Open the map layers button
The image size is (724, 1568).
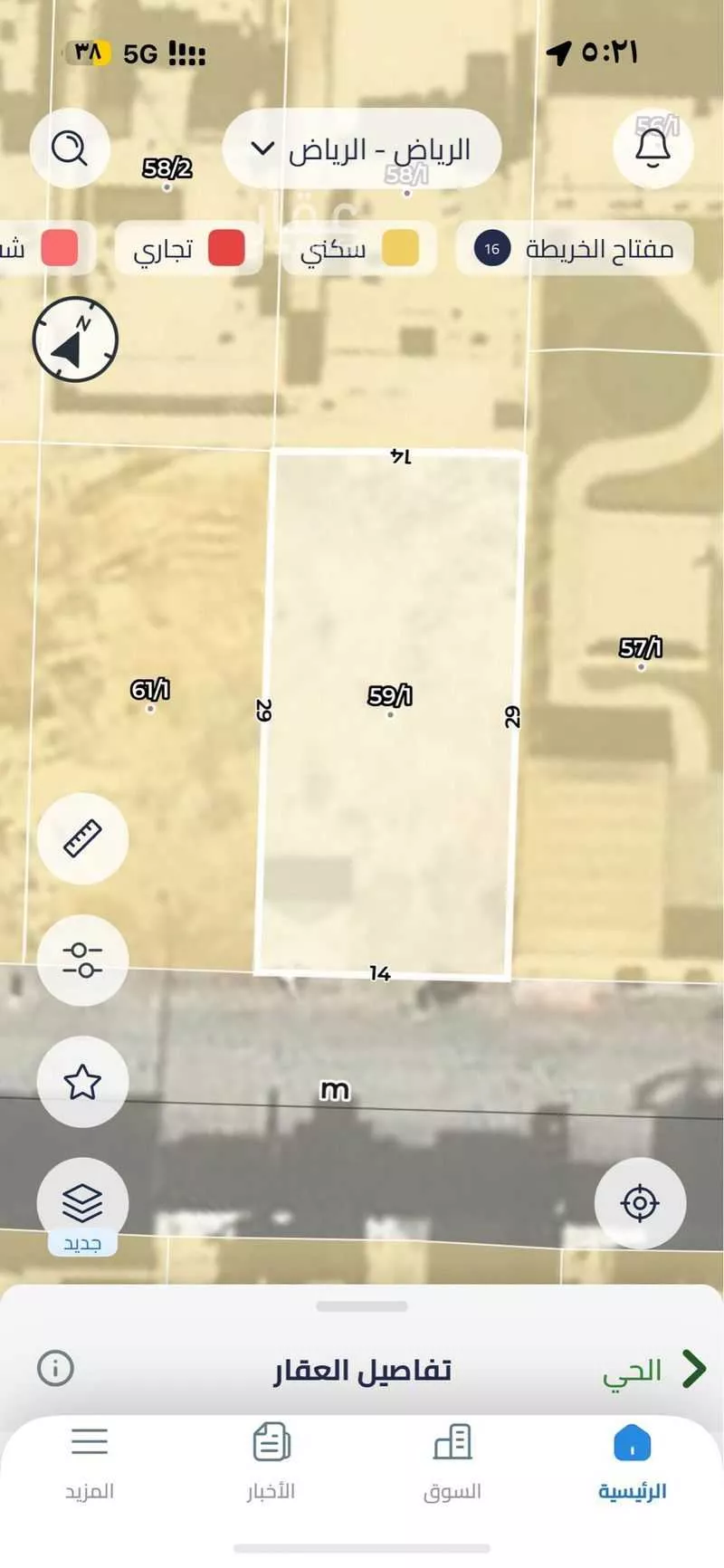tap(82, 1203)
